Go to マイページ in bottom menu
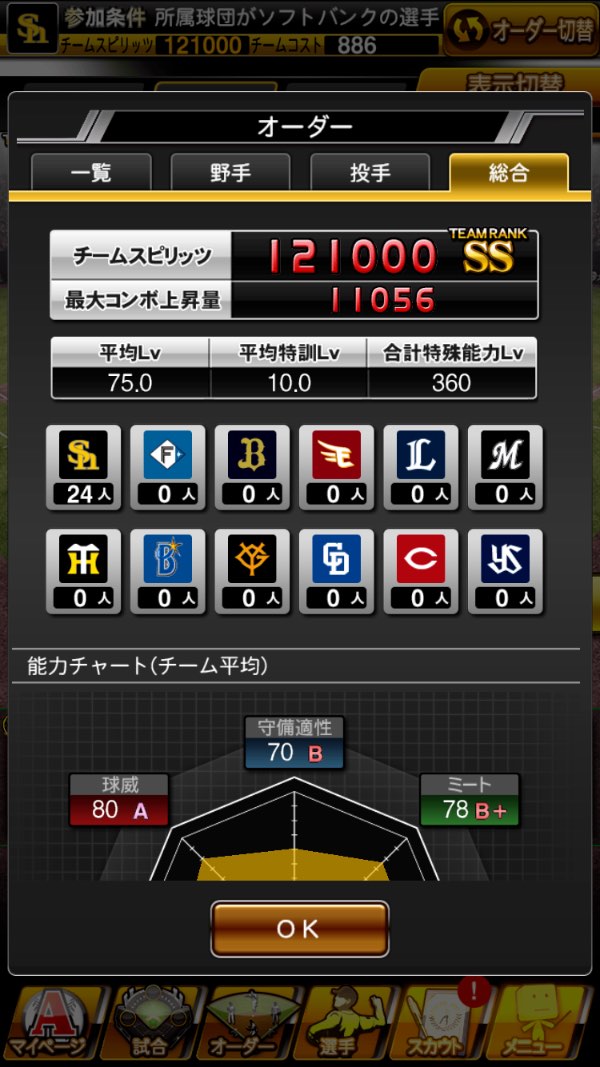The width and height of the screenshot is (600, 1067). point(54,1025)
